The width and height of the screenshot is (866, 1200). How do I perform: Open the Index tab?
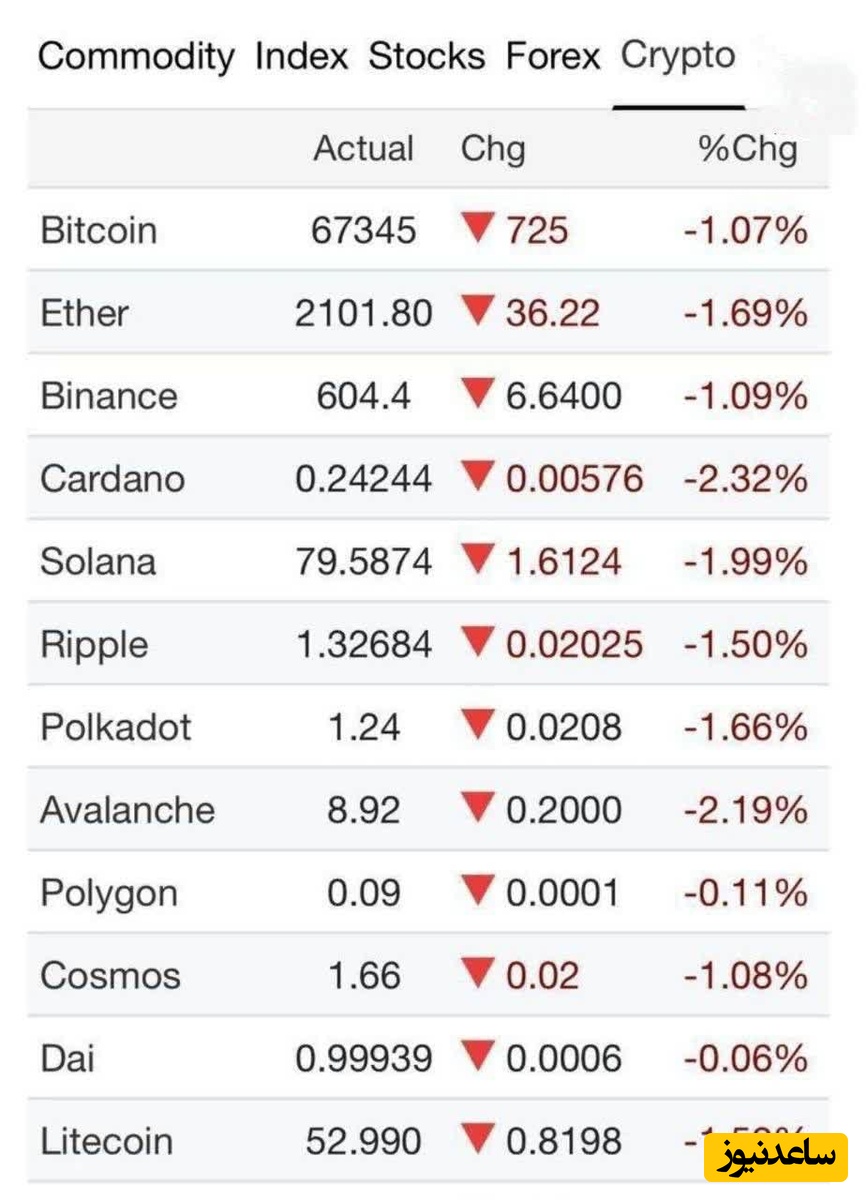pos(301,57)
